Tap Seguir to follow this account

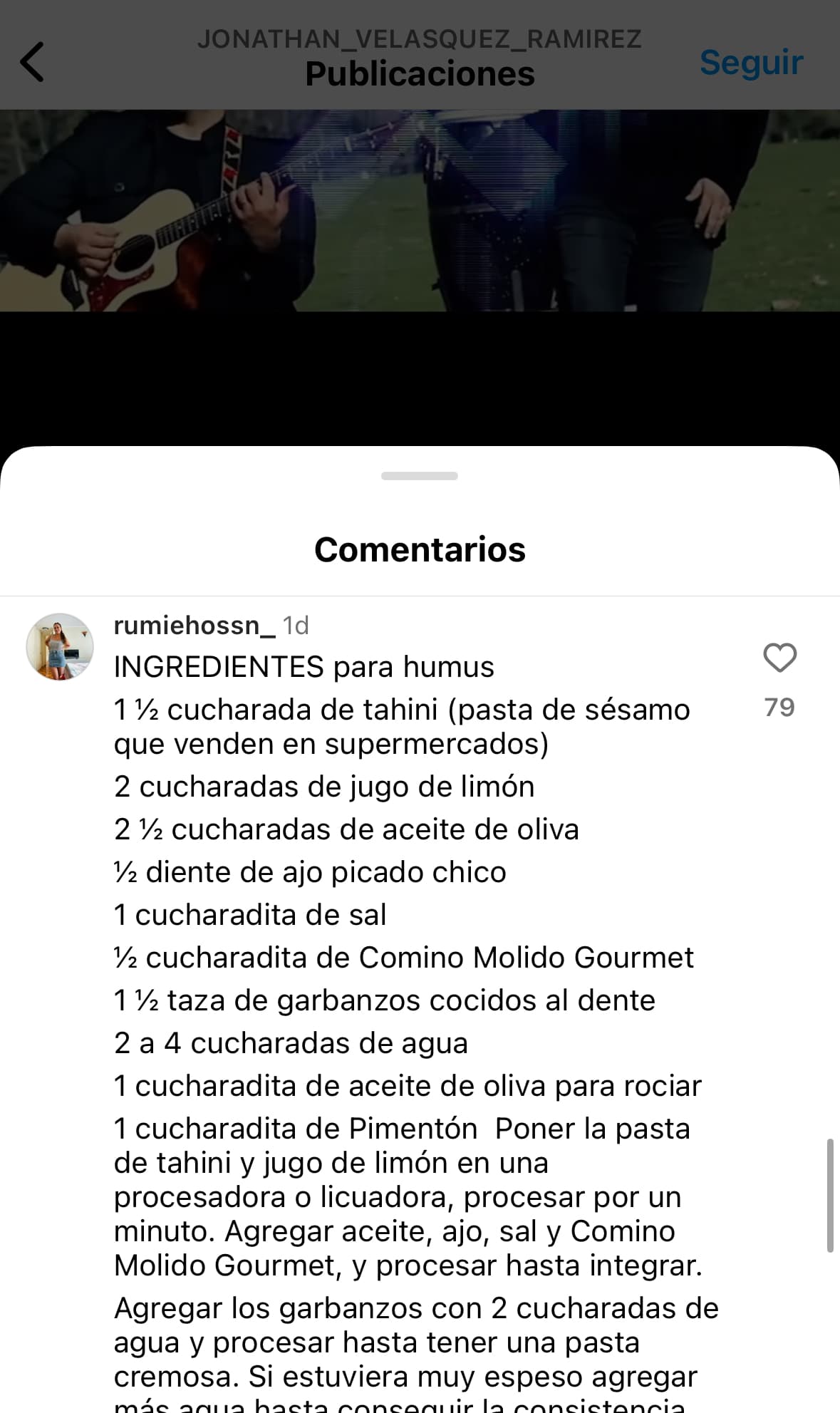click(x=751, y=62)
